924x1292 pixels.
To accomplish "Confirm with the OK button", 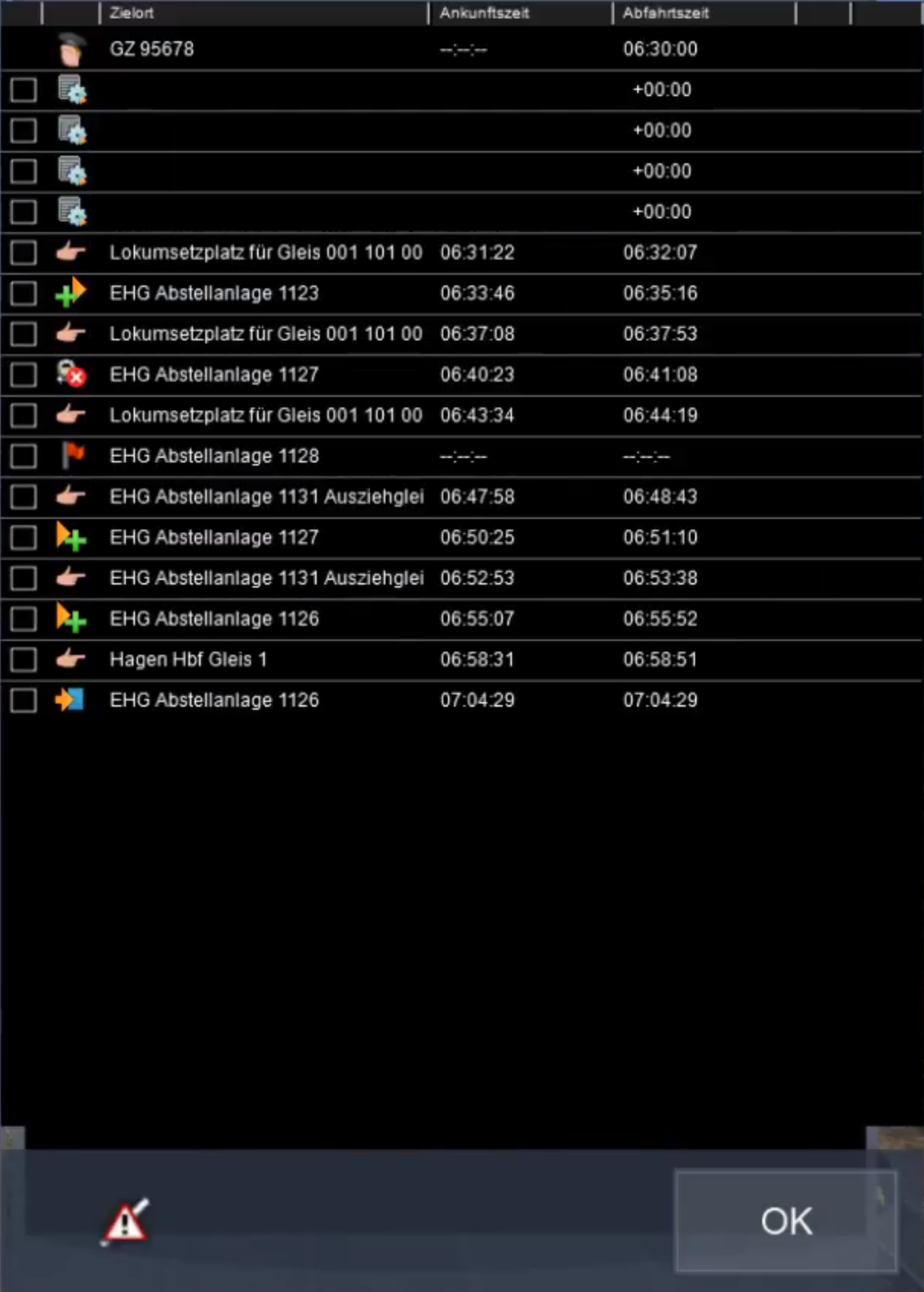I will click(x=786, y=1221).
